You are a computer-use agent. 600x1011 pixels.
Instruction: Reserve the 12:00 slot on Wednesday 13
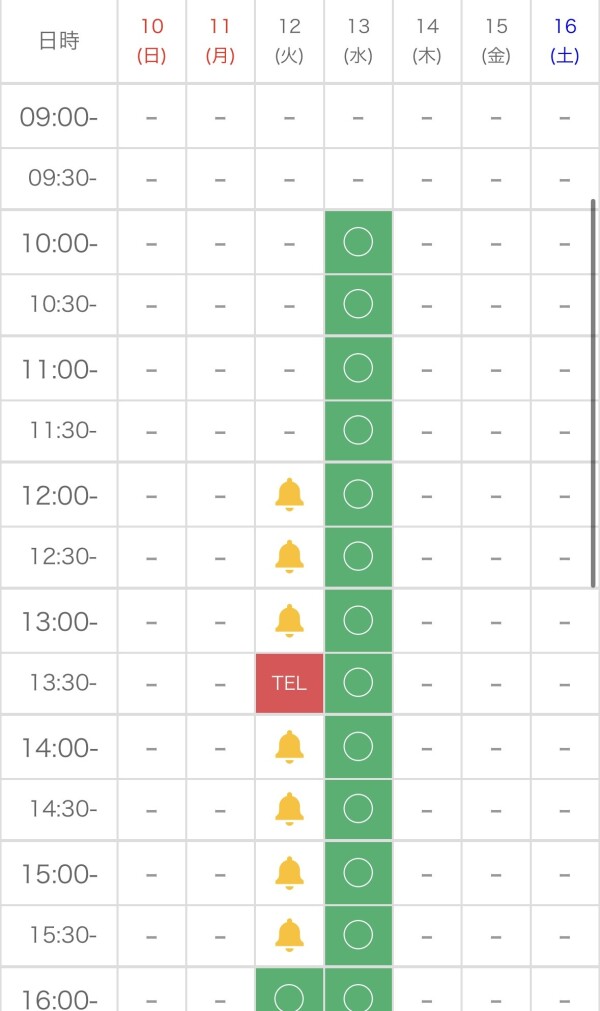[358, 495]
